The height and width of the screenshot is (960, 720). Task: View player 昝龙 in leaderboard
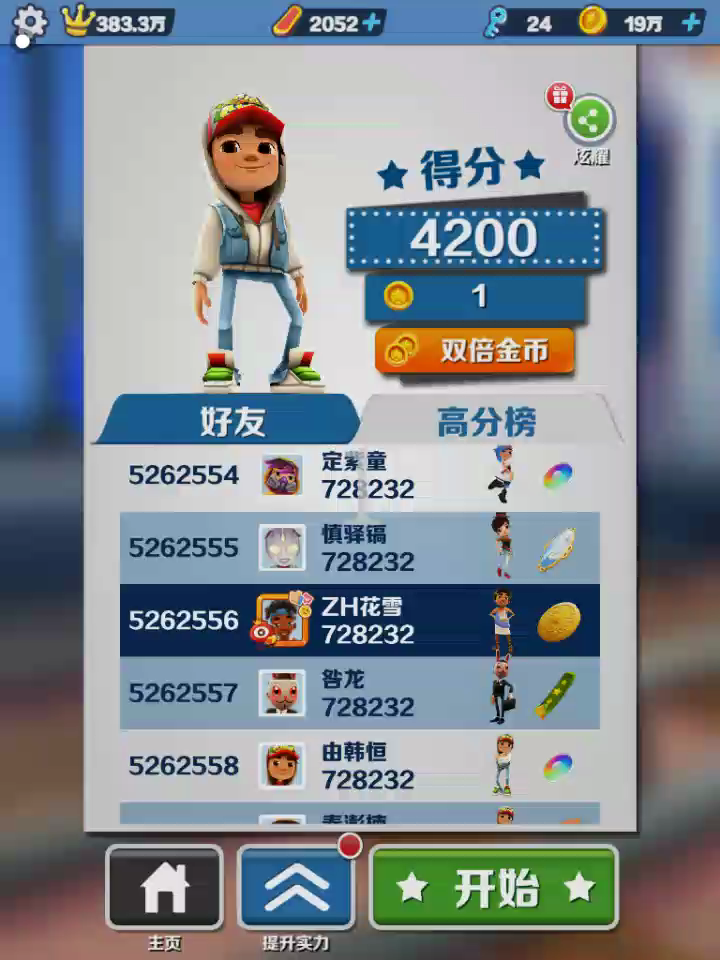[360, 693]
